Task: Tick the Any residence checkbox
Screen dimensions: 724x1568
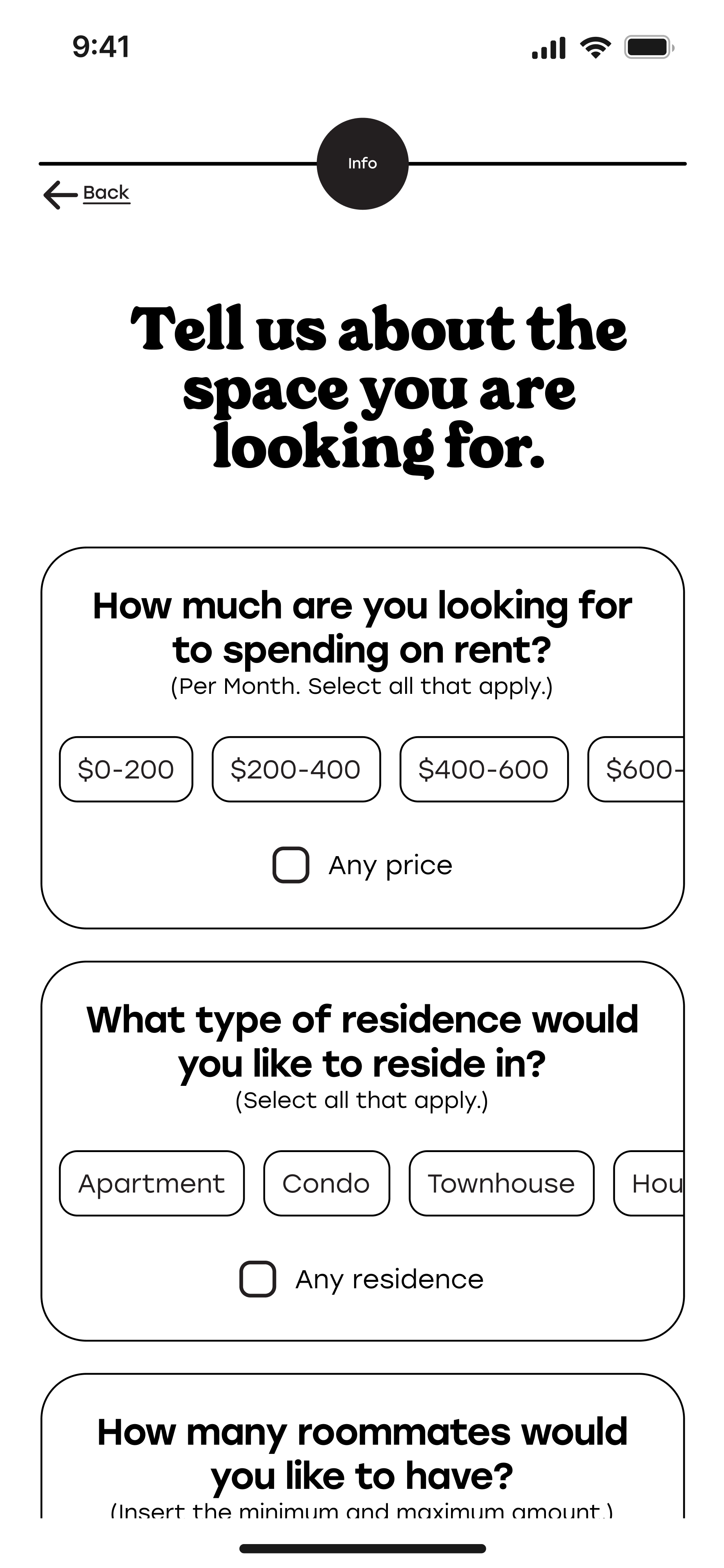Action: [x=258, y=1279]
